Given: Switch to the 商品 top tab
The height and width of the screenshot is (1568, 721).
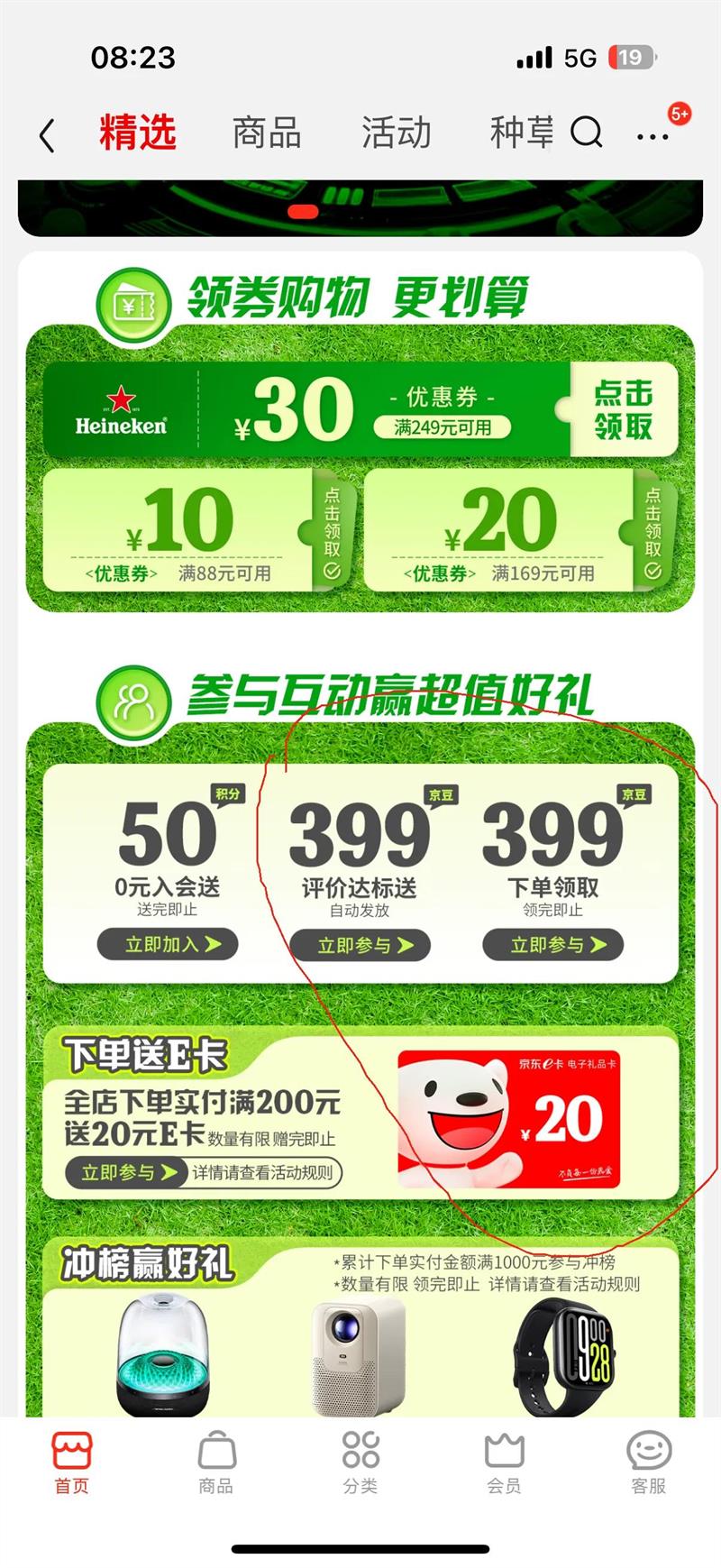Looking at the screenshot, I should pos(266,133).
